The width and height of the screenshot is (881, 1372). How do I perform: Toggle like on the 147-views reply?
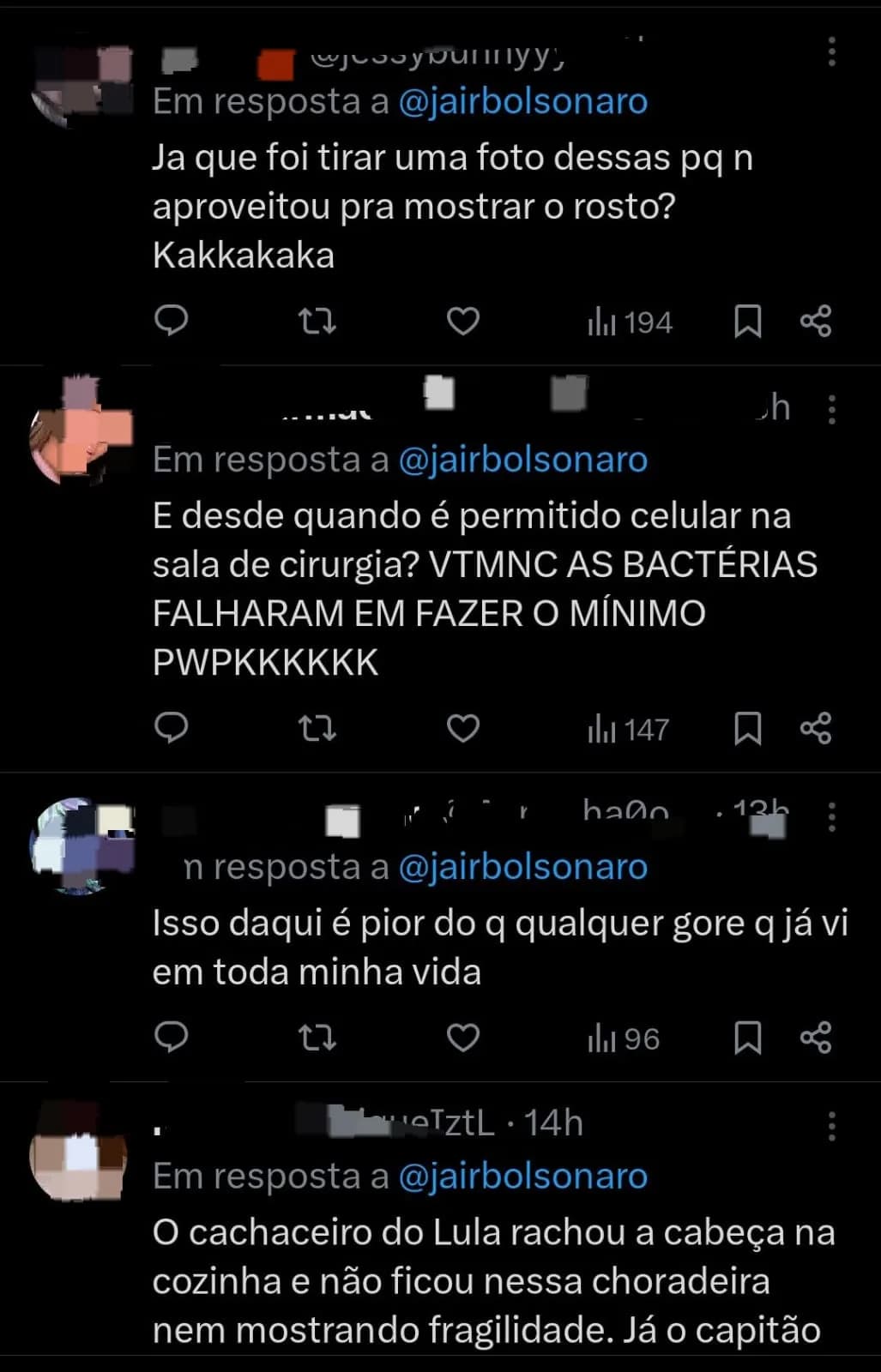click(462, 730)
